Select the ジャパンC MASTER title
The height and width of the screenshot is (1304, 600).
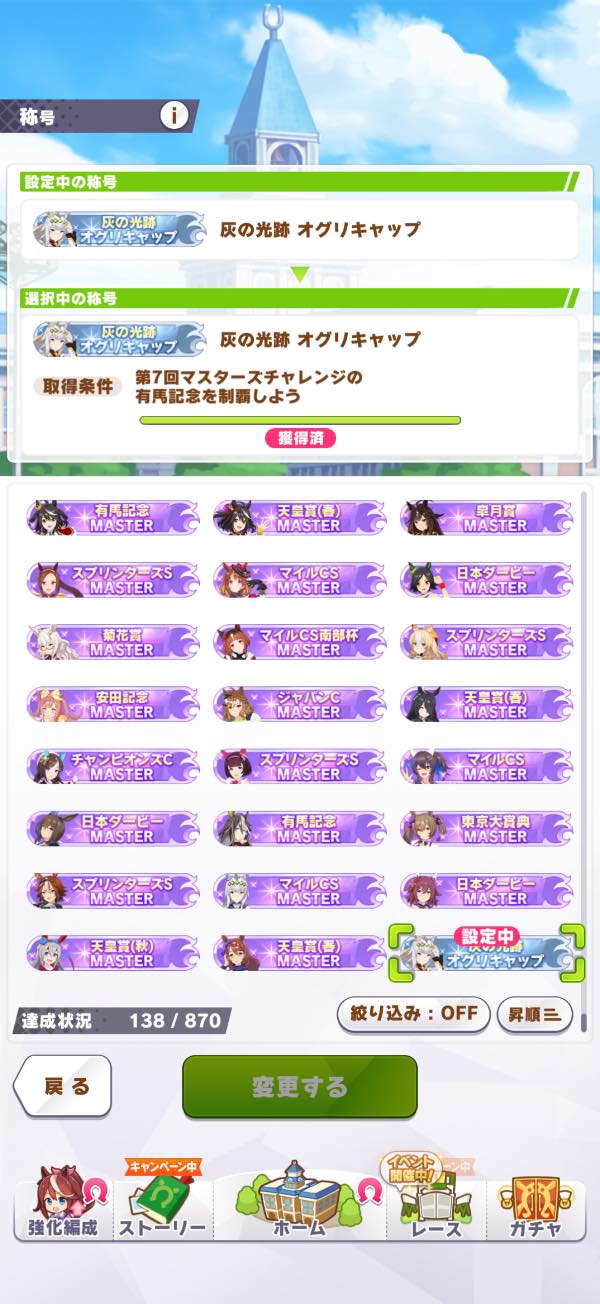[x=300, y=704]
